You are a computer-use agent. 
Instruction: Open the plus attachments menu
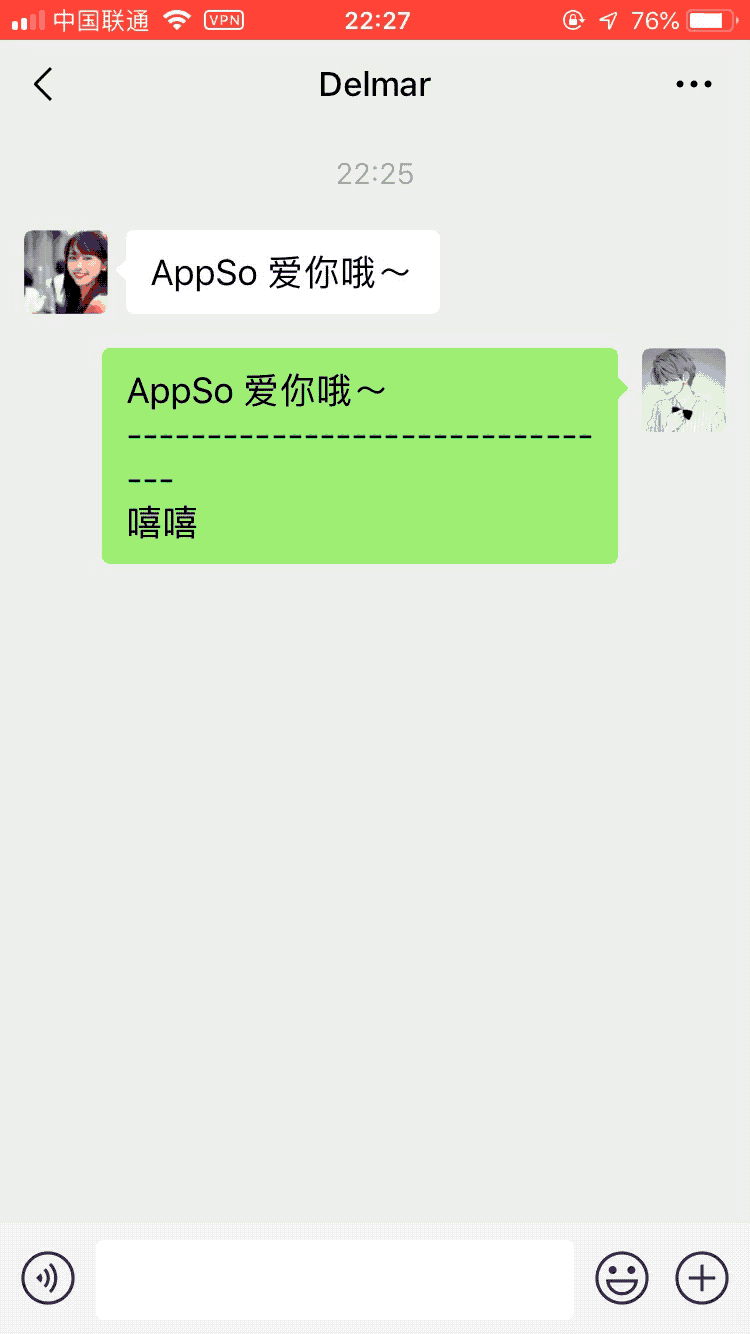(702, 1278)
